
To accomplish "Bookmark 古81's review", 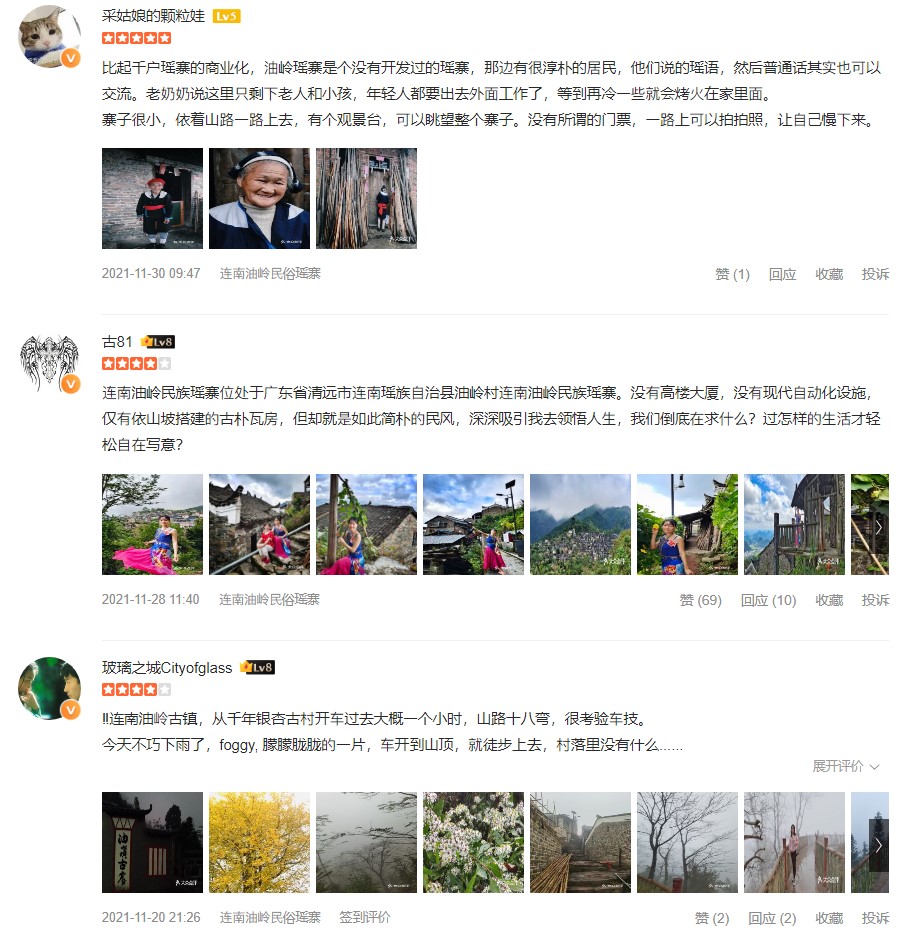I will click(829, 600).
